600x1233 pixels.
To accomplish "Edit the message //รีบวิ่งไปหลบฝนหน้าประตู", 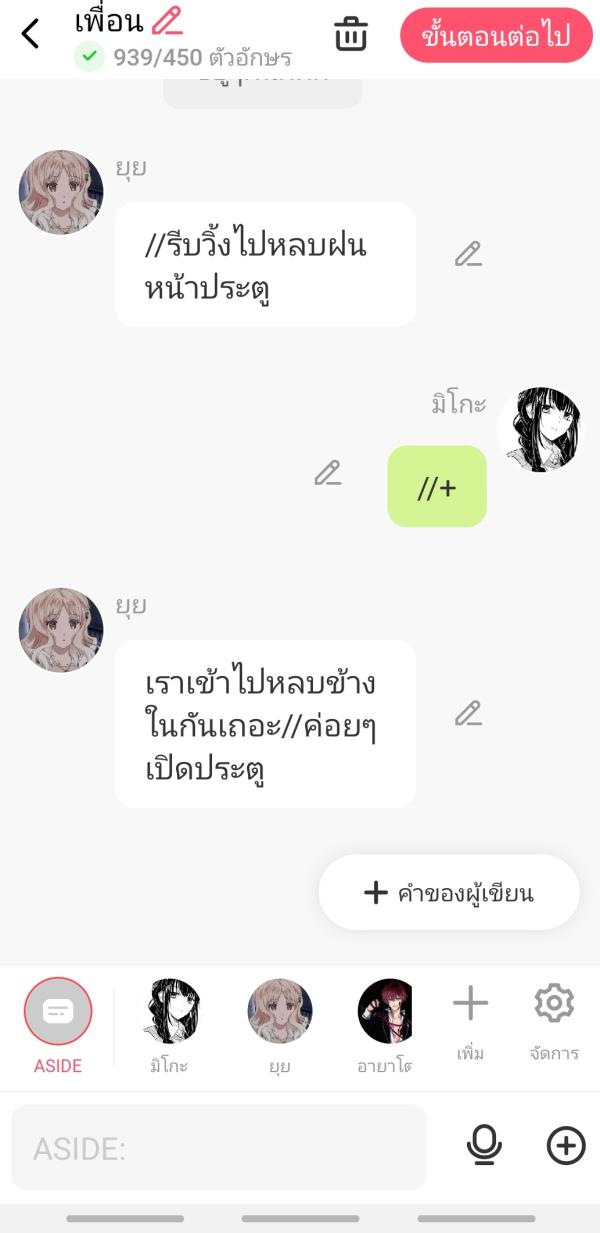I will [468, 255].
